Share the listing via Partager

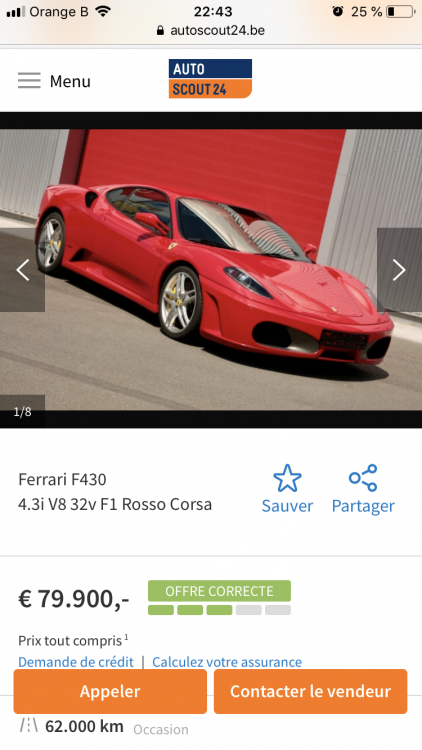click(x=363, y=489)
